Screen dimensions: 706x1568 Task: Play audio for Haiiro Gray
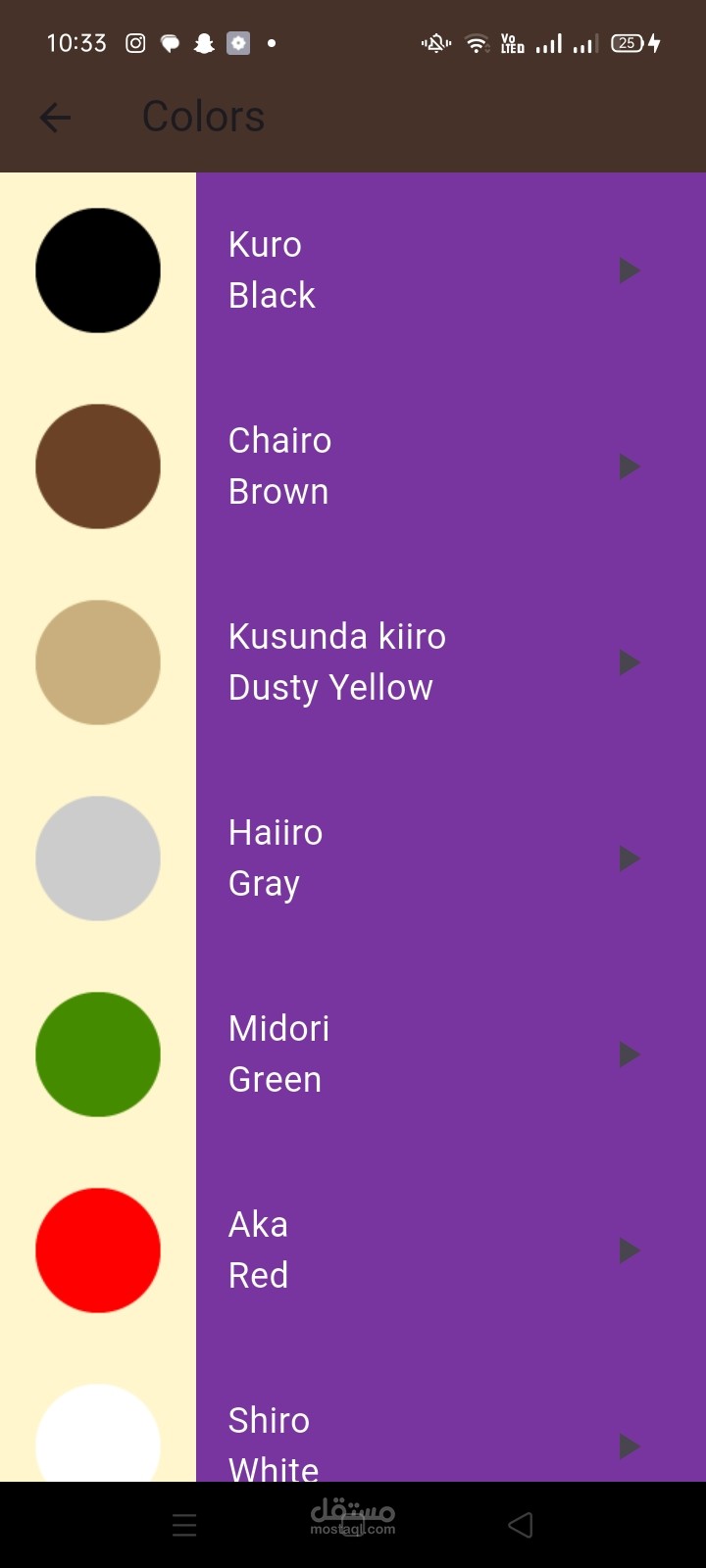pos(630,858)
